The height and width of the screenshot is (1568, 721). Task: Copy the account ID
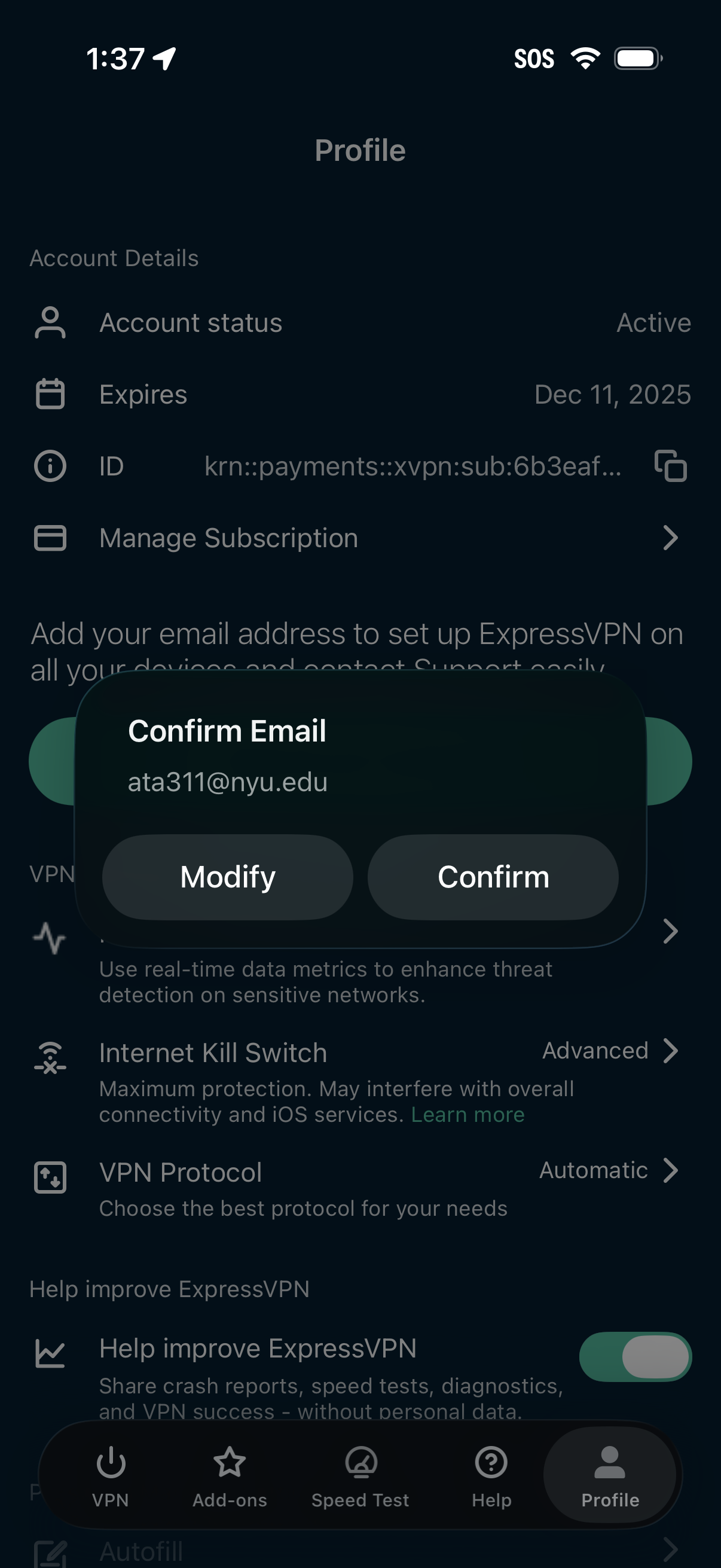[x=671, y=466]
